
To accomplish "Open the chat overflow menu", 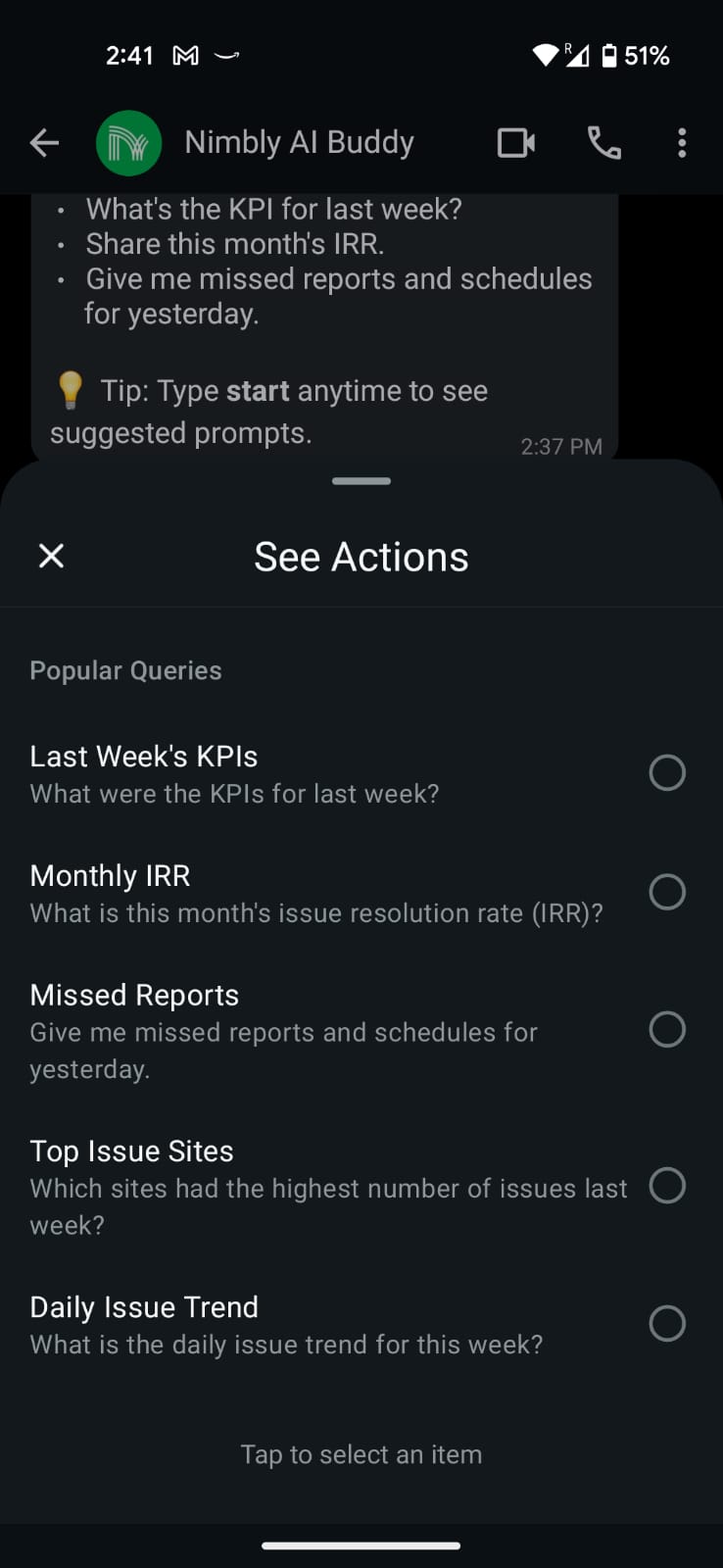I will pyautogui.click(x=681, y=142).
